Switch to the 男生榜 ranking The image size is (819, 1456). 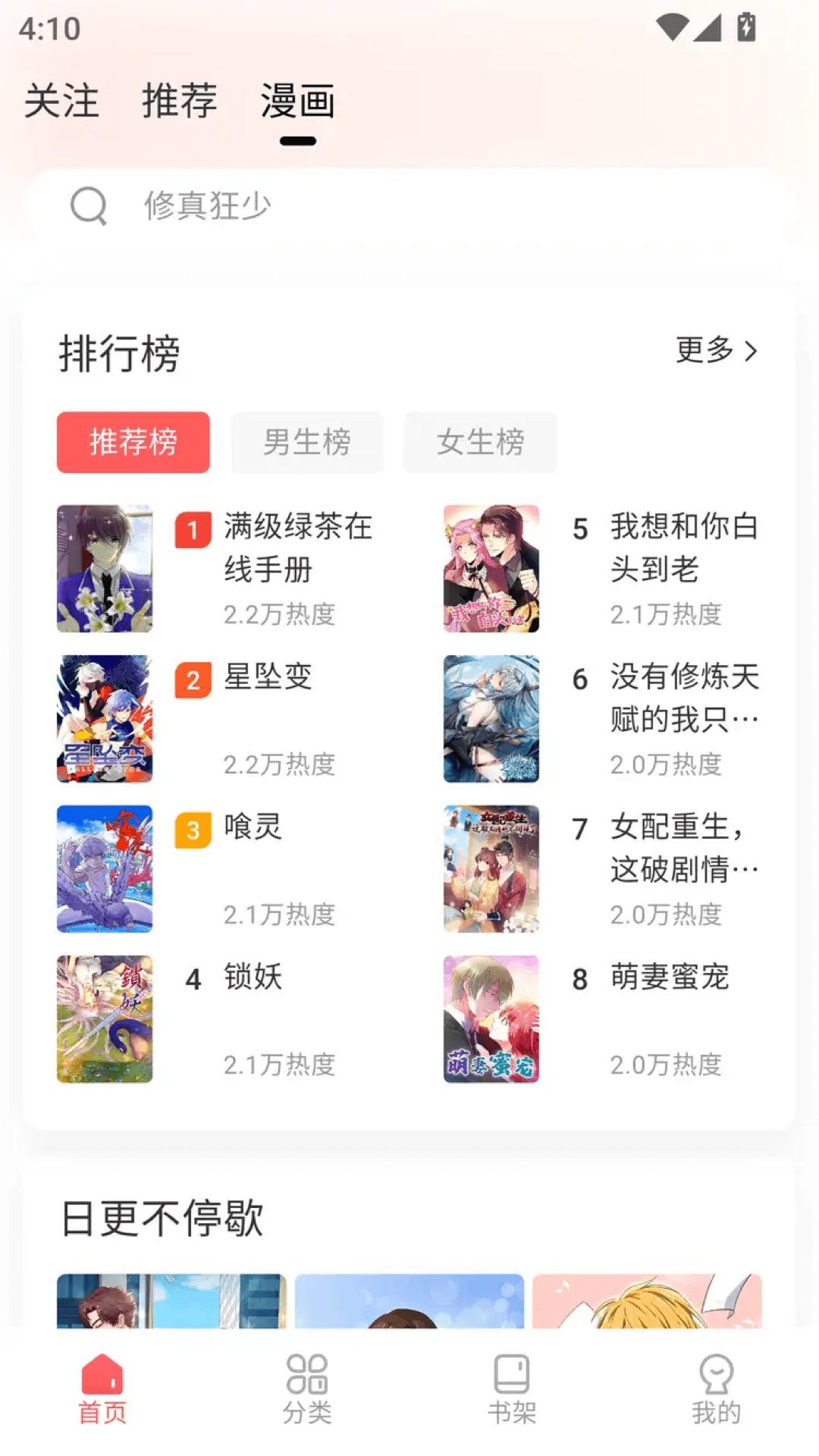(x=306, y=444)
